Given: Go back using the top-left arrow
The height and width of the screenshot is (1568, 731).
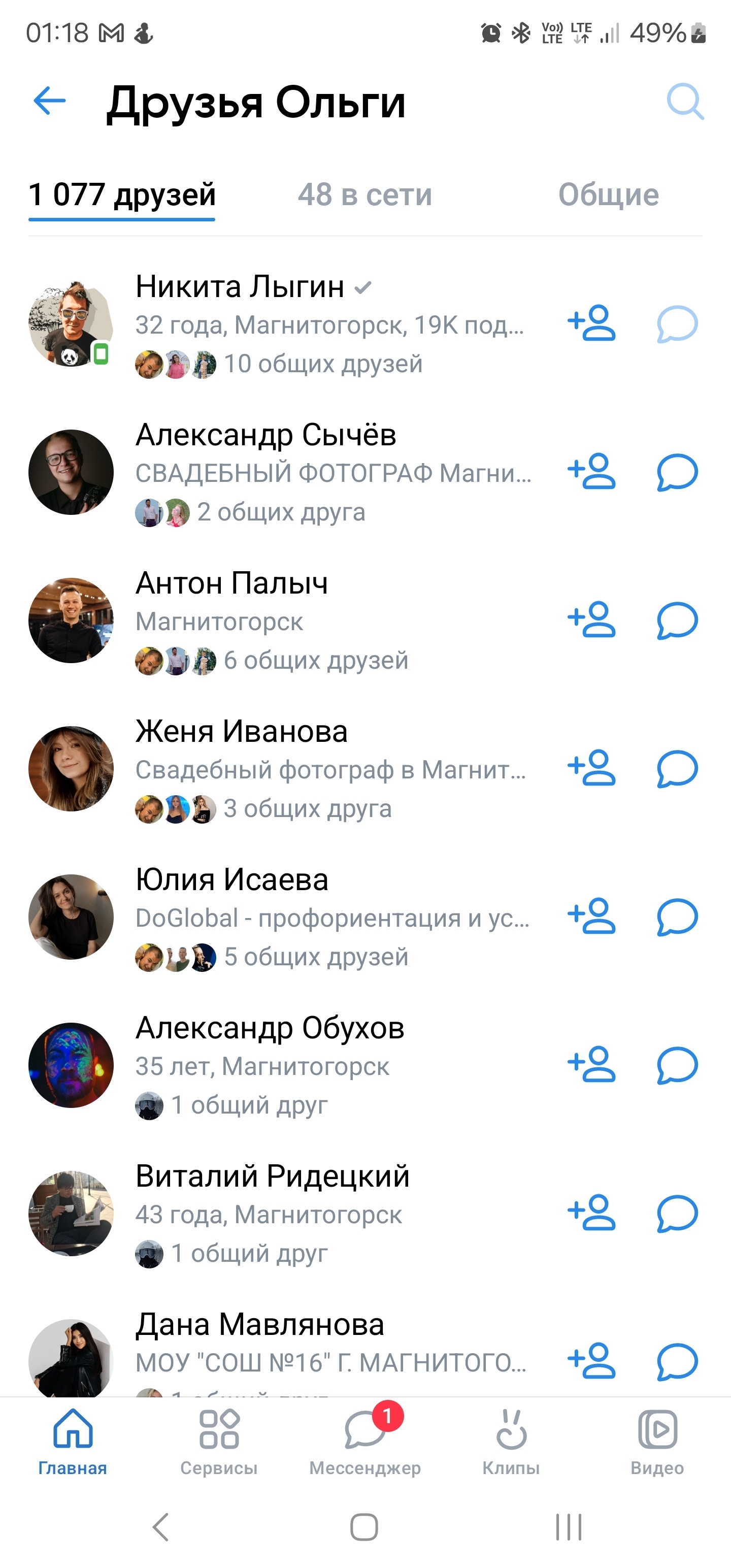Looking at the screenshot, I should (x=49, y=101).
